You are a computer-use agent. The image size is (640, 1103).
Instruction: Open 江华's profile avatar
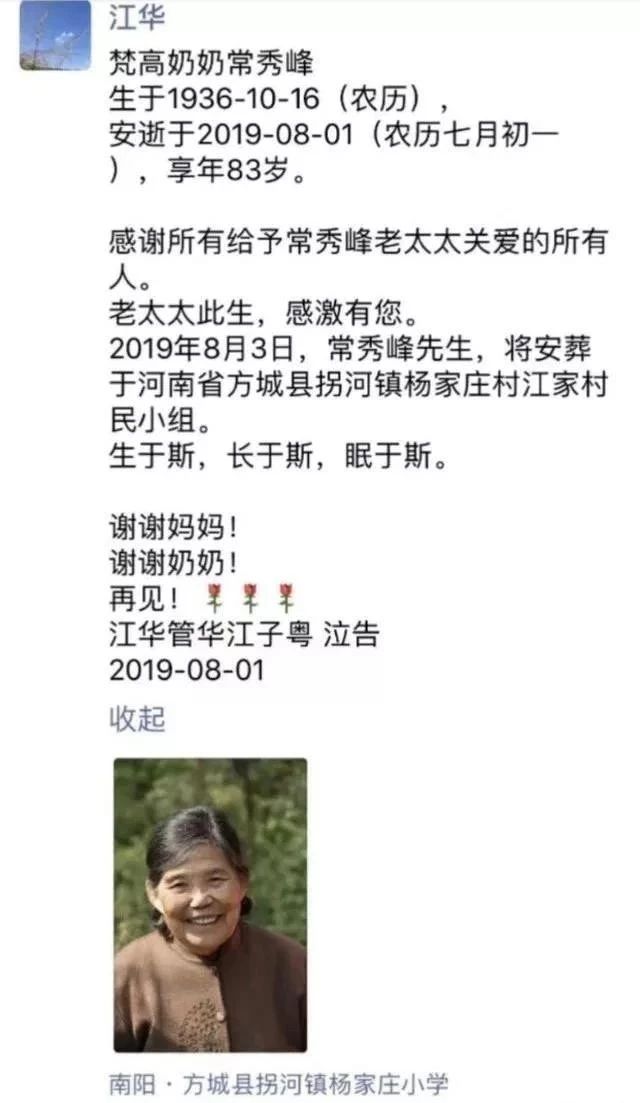(x=54, y=35)
